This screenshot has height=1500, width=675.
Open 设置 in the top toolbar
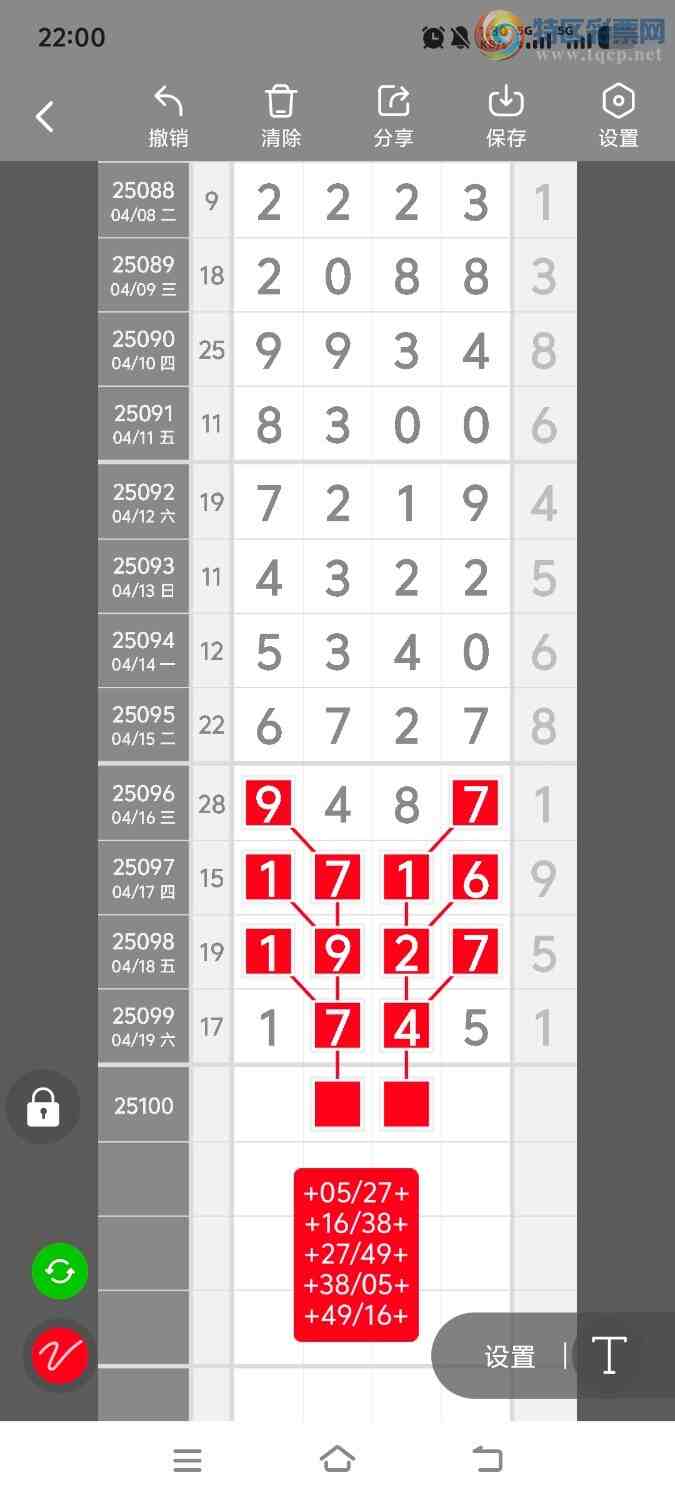618,117
